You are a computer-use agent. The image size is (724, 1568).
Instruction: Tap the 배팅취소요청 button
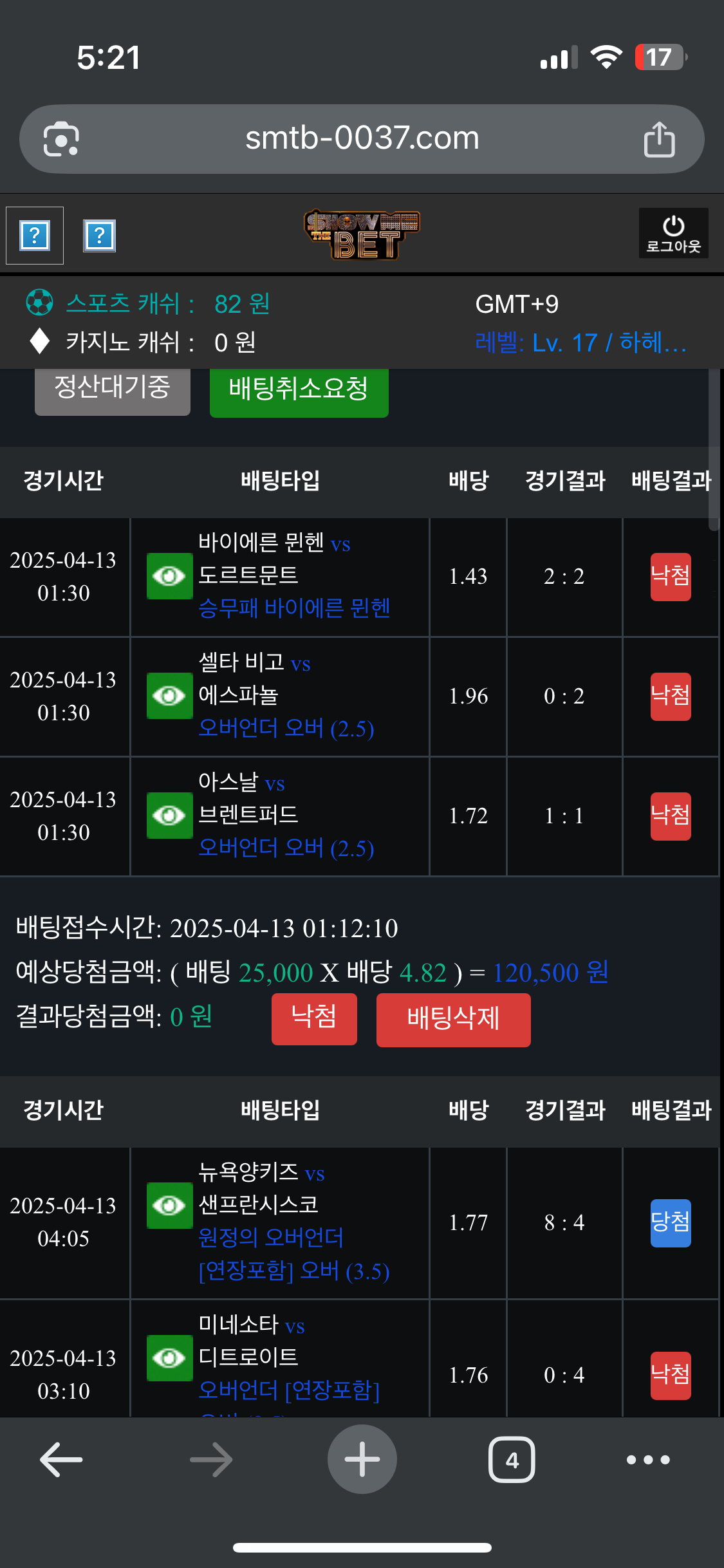click(x=299, y=389)
